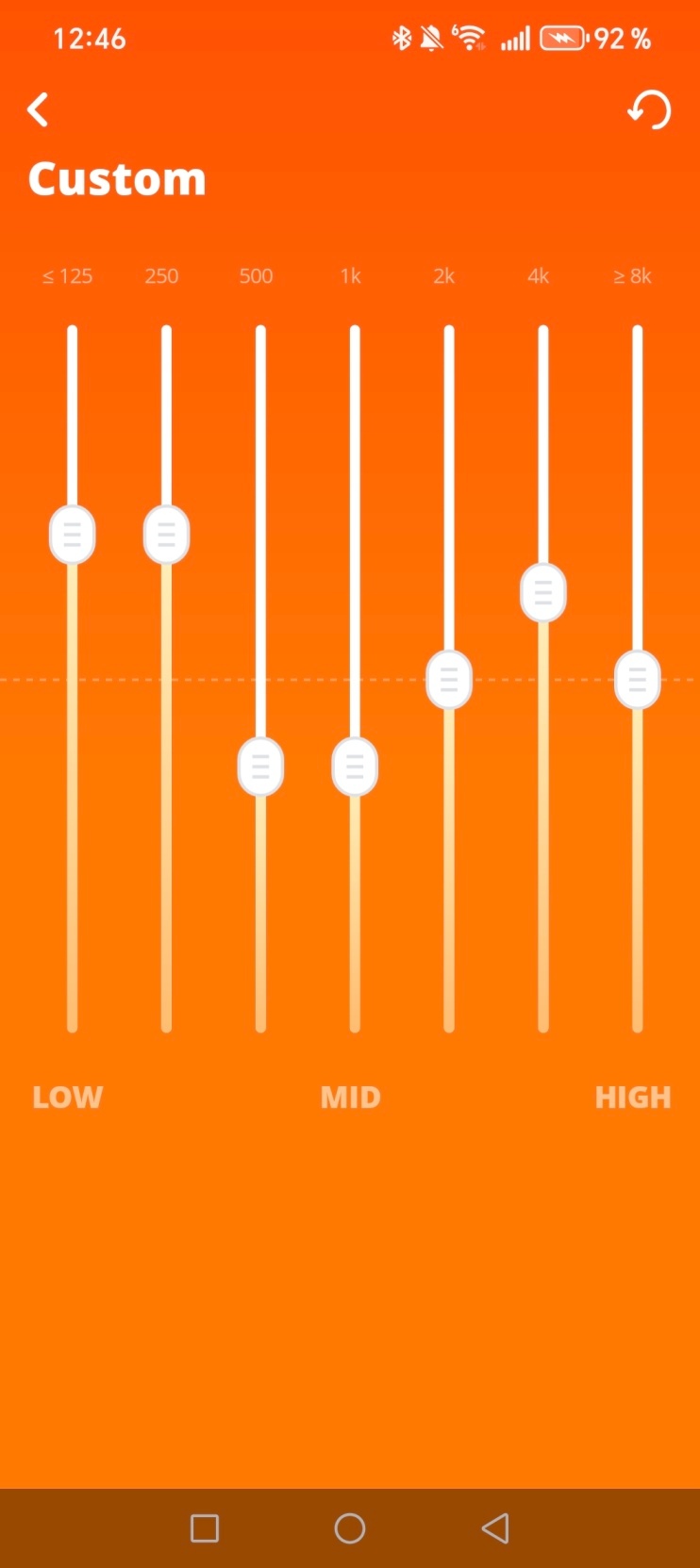Image resolution: width=700 pixels, height=1568 pixels.
Task: Reset the equalizer settings
Action: point(649,110)
